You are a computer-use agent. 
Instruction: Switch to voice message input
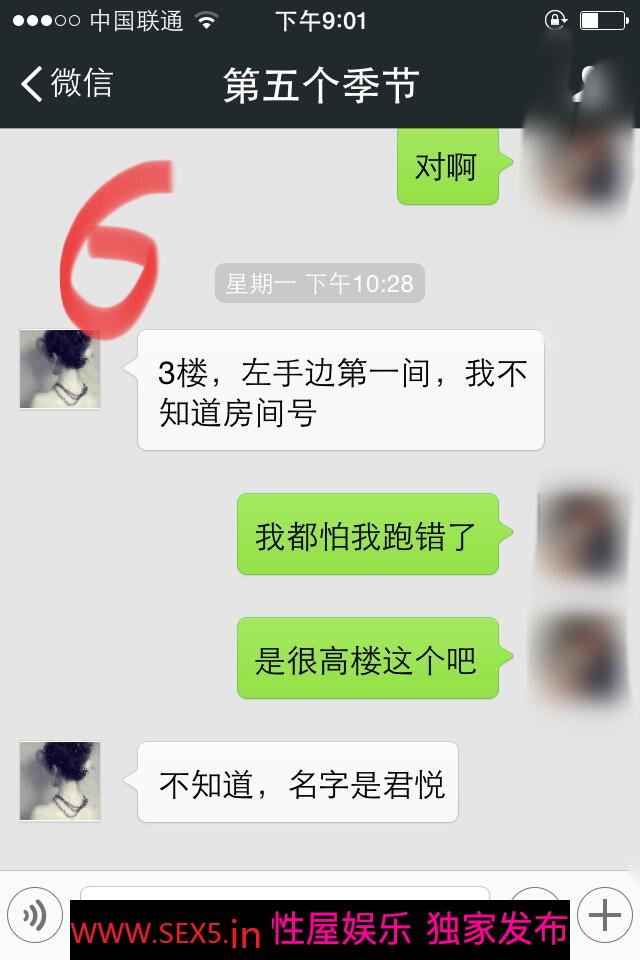tap(35, 914)
